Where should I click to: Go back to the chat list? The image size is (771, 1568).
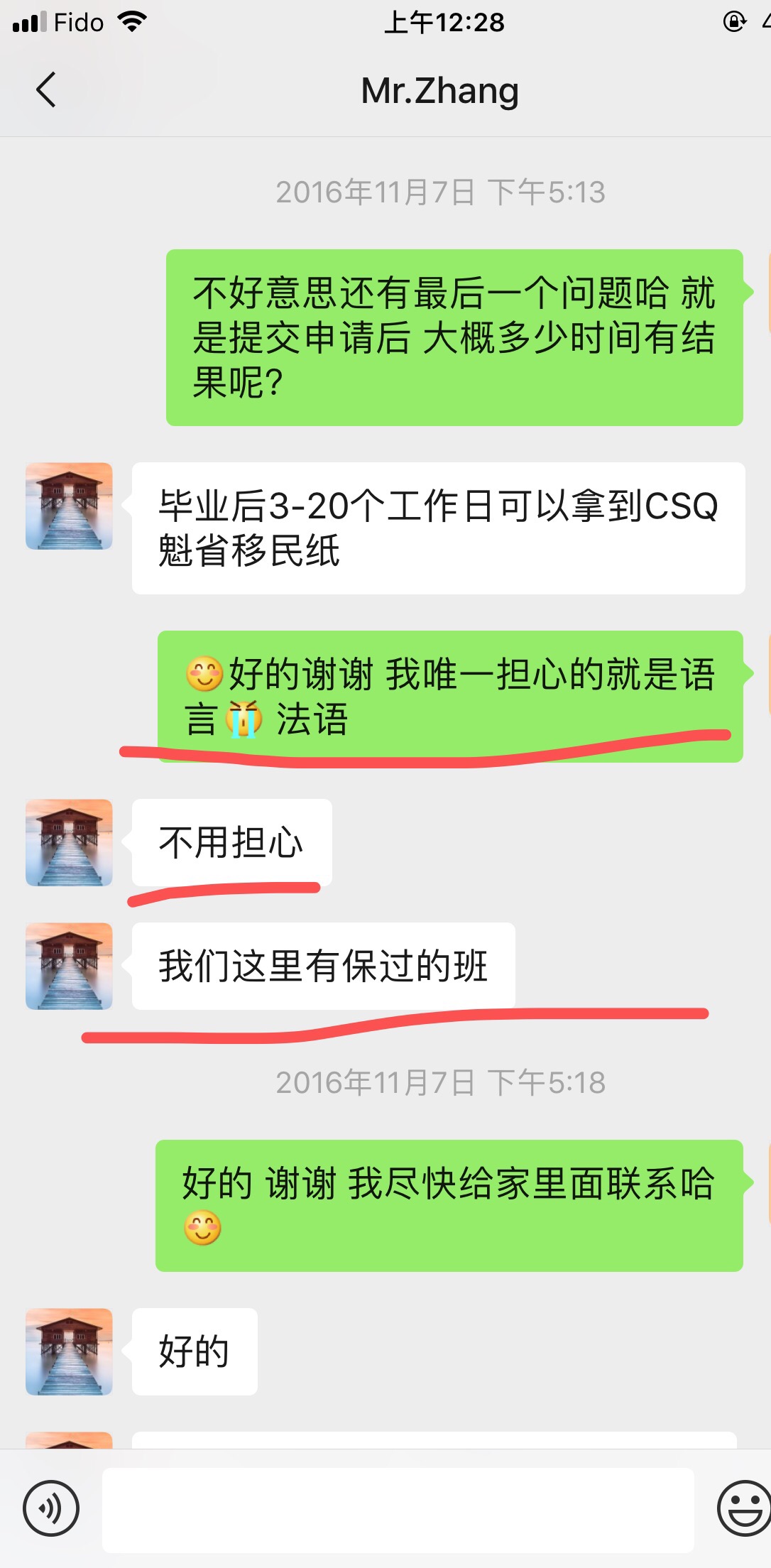click(46, 90)
